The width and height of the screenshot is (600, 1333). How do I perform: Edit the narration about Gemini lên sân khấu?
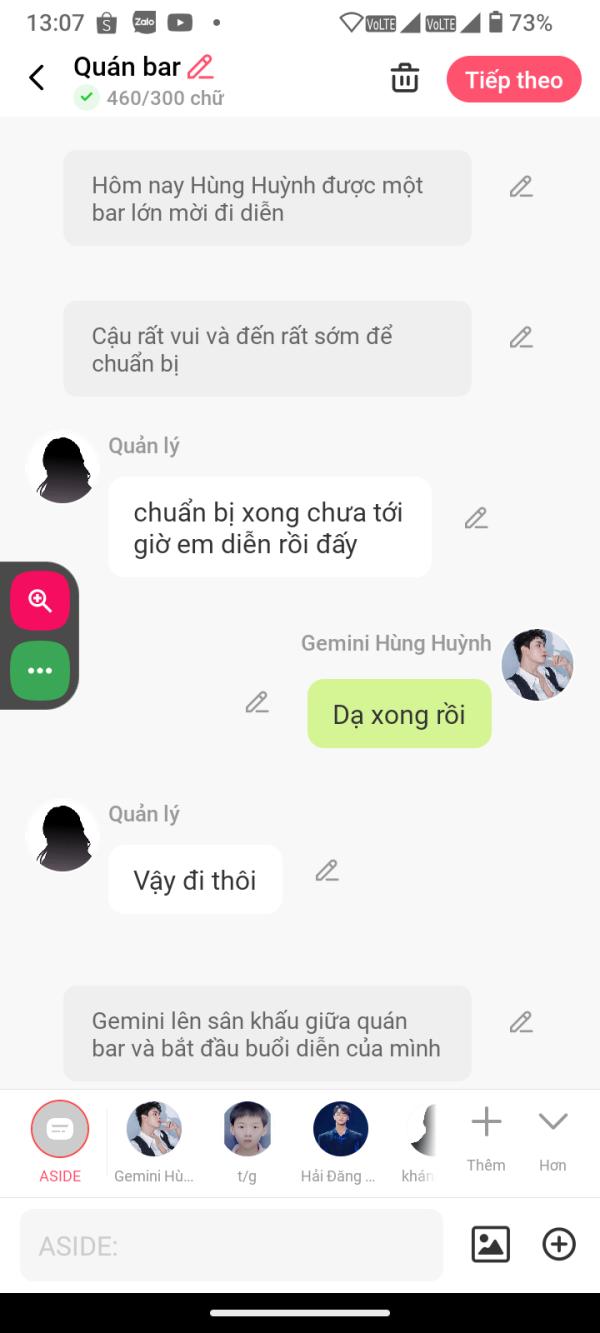[x=520, y=1022]
